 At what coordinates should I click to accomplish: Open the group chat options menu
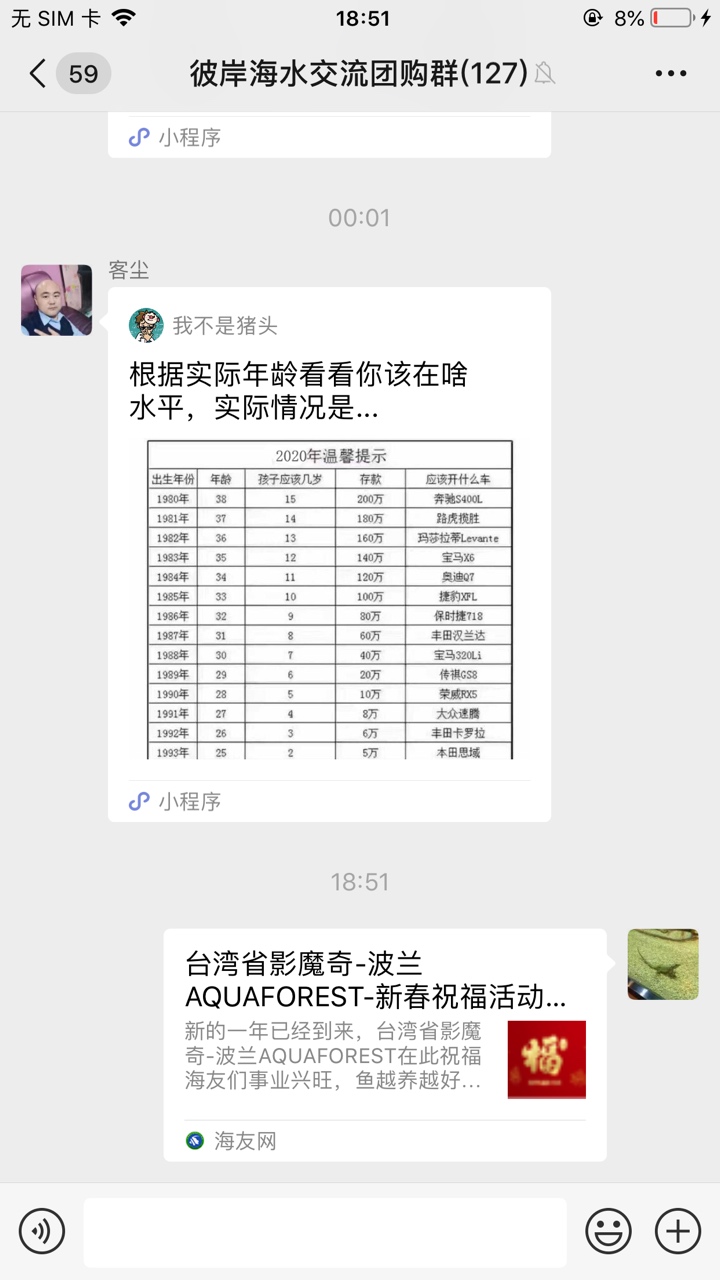[x=671, y=73]
